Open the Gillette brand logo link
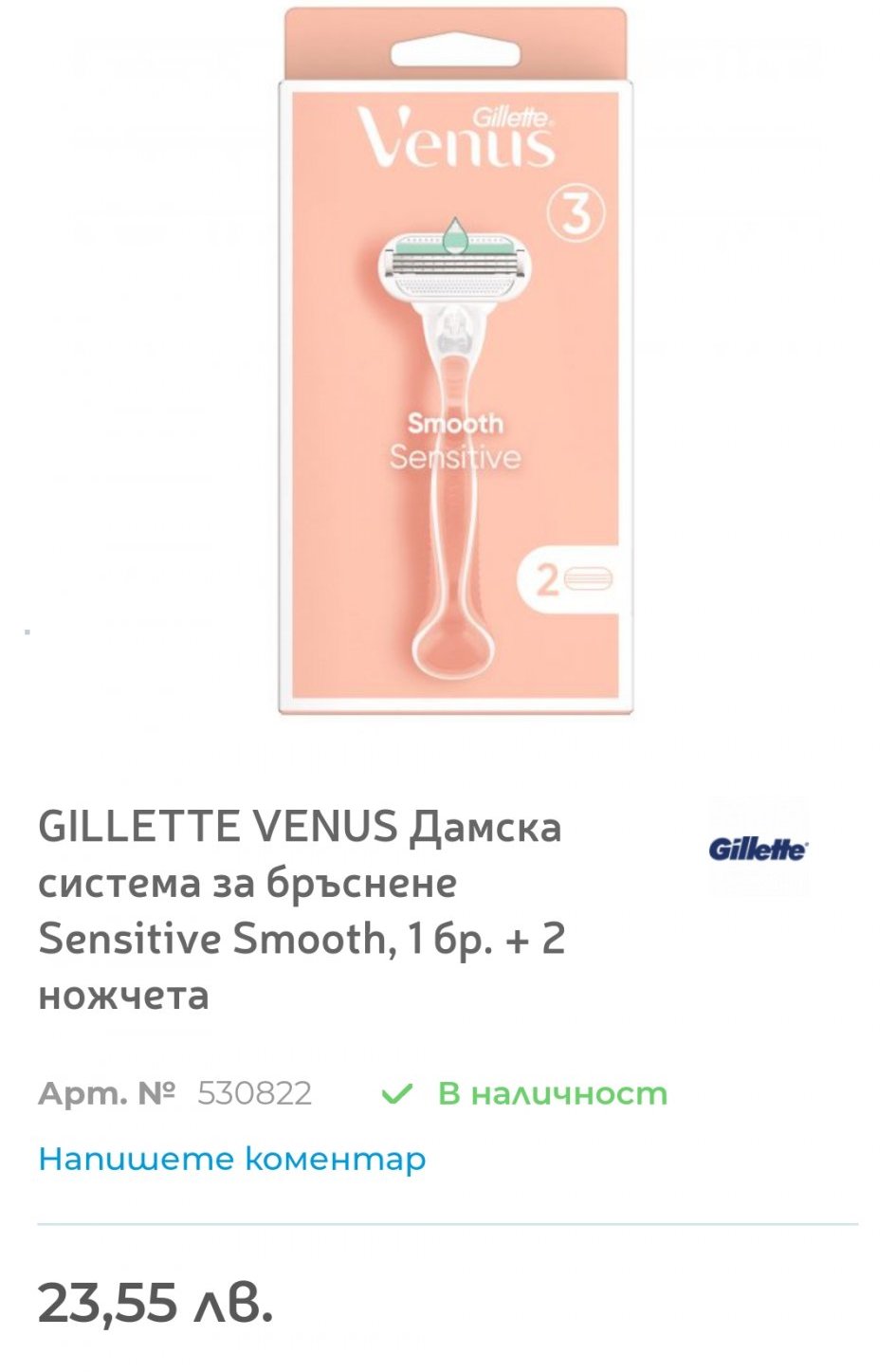Image resolution: width=896 pixels, height=1372 pixels. [x=758, y=848]
